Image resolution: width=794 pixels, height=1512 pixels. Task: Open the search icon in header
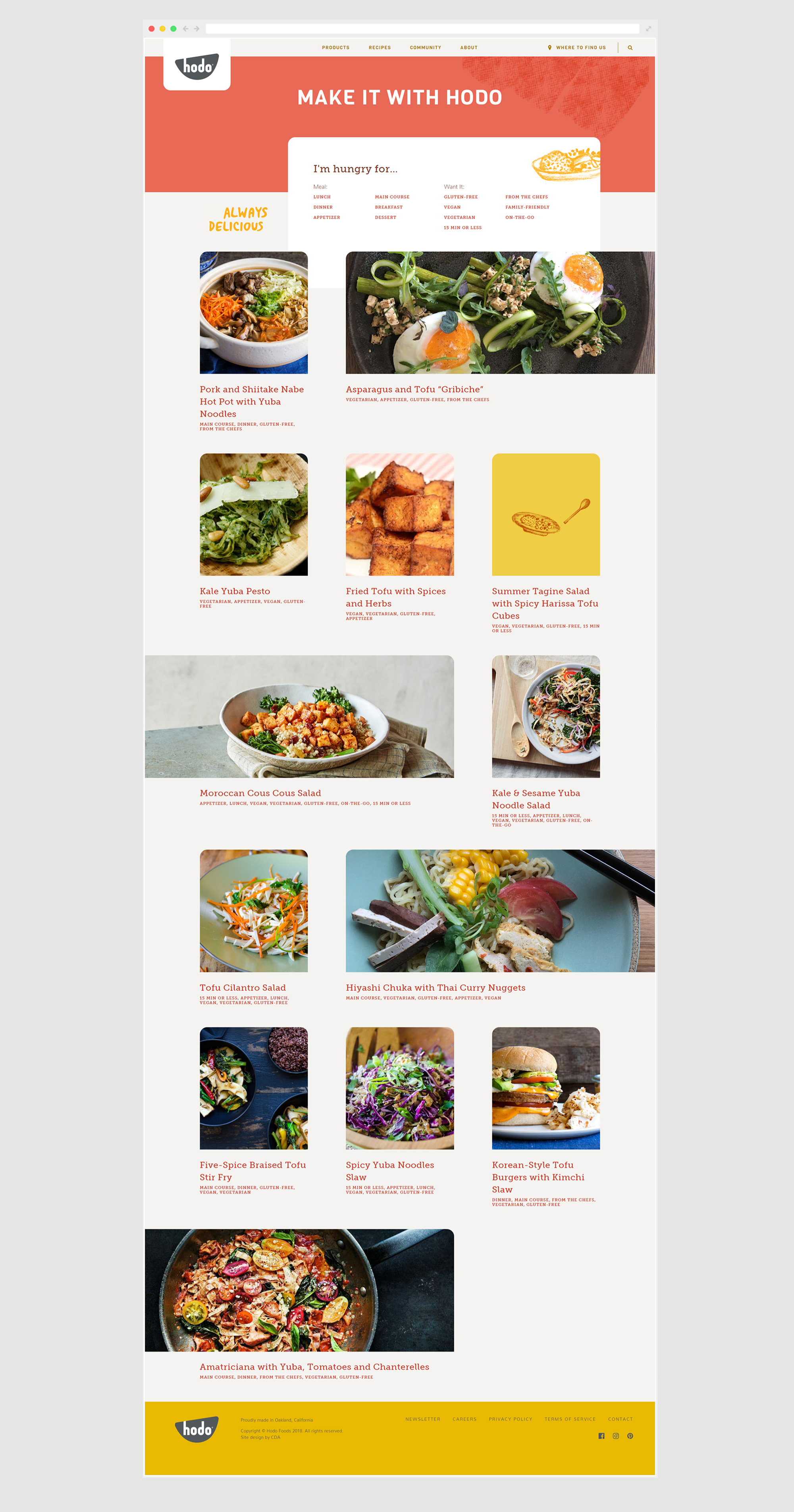[630, 48]
